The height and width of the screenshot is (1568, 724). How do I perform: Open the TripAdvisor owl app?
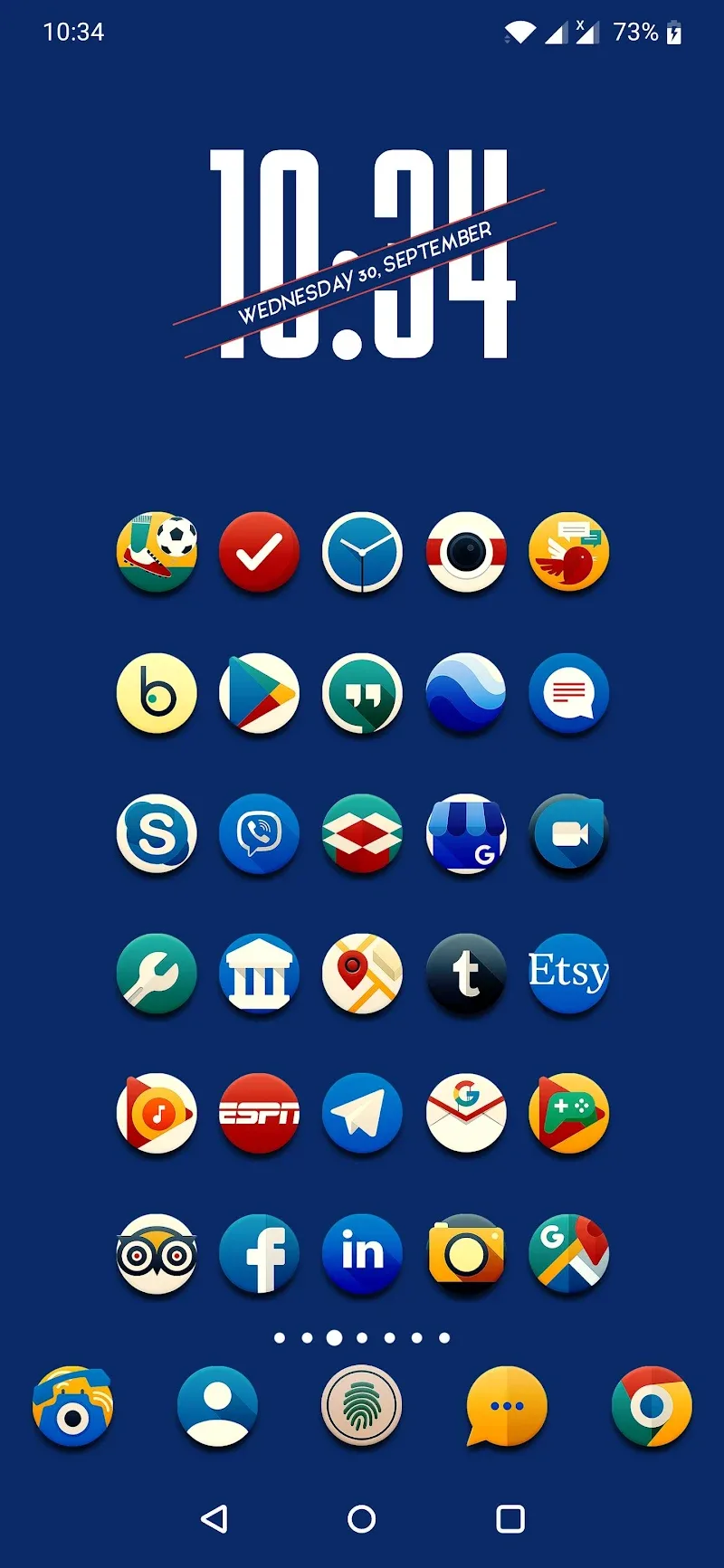(x=157, y=1254)
